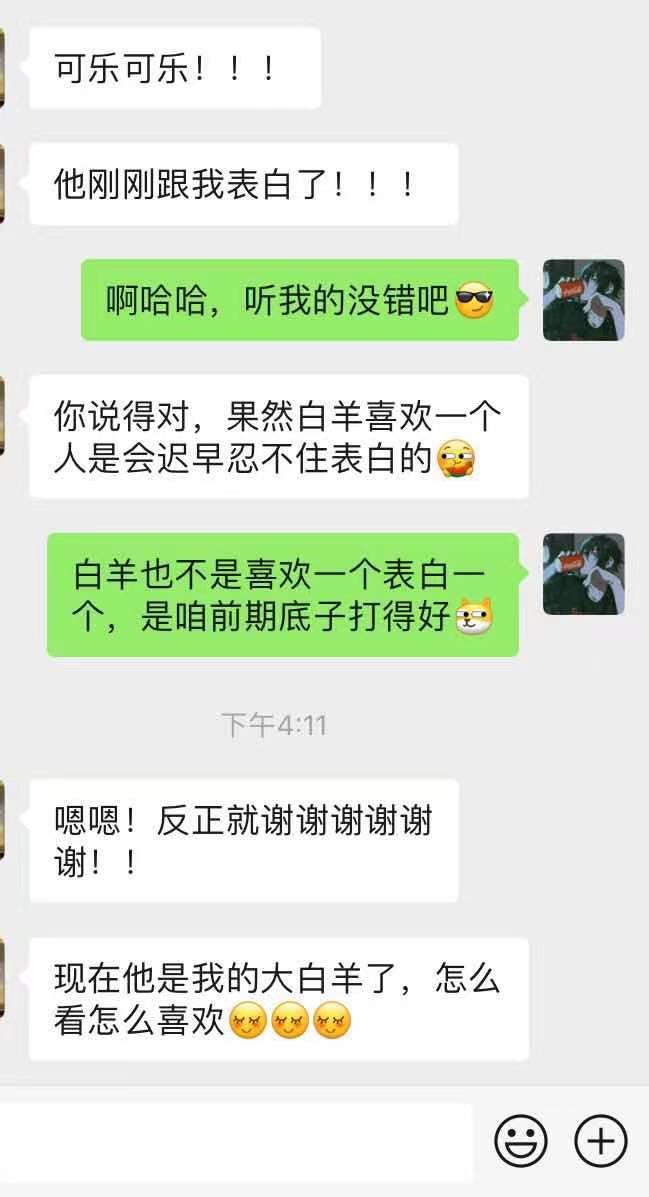Tap the message input field
This screenshot has width=649, height=1197.
pos(235,1140)
